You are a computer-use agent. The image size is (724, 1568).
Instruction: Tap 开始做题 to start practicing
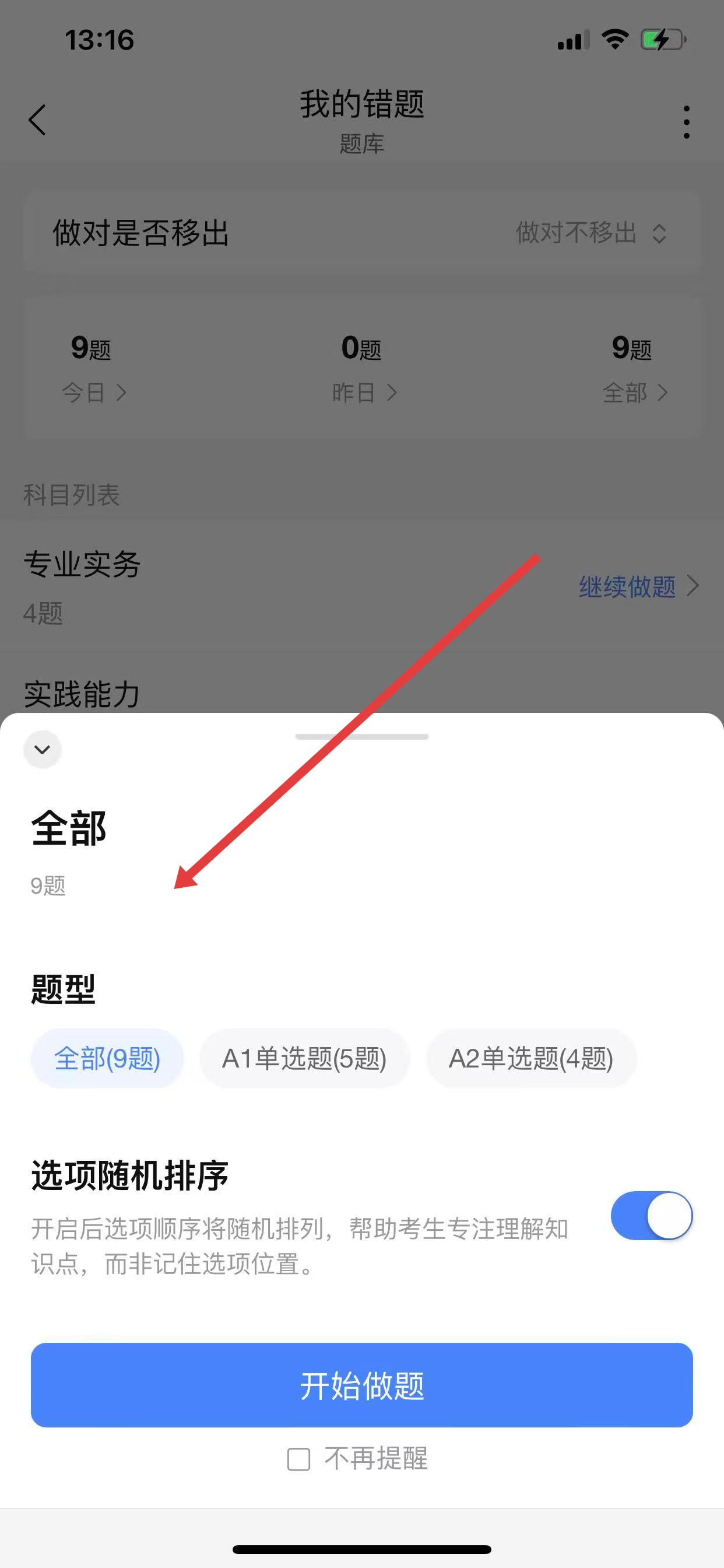pyautogui.click(x=362, y=1385)
